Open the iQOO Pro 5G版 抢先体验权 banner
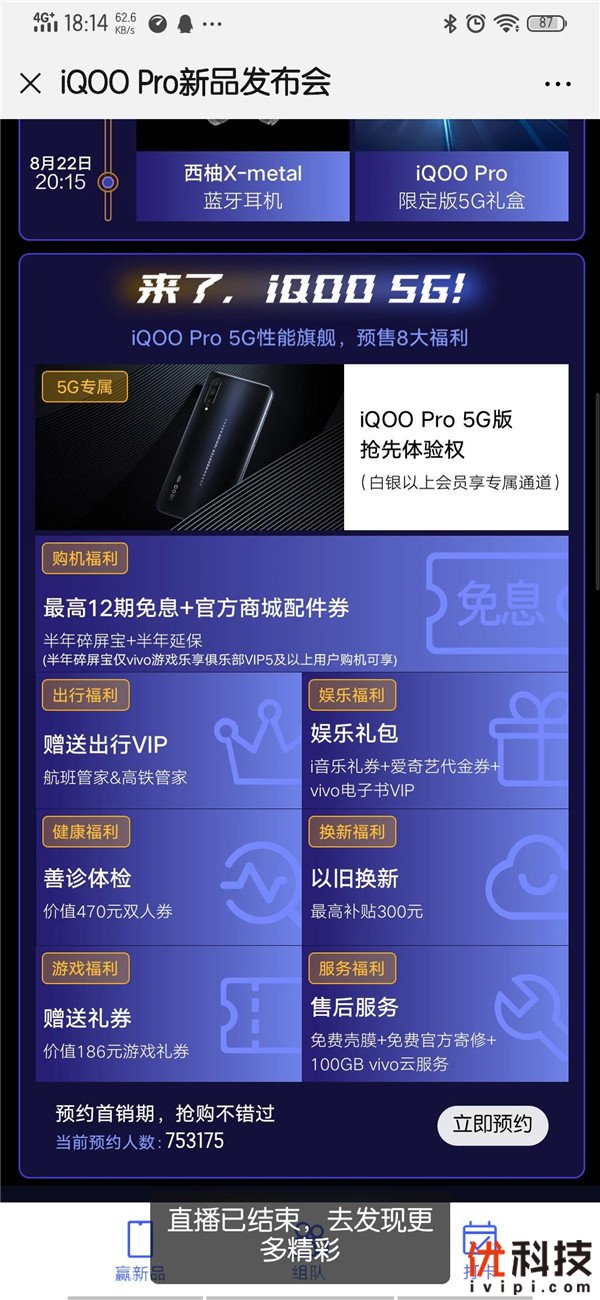 (302, 447)
